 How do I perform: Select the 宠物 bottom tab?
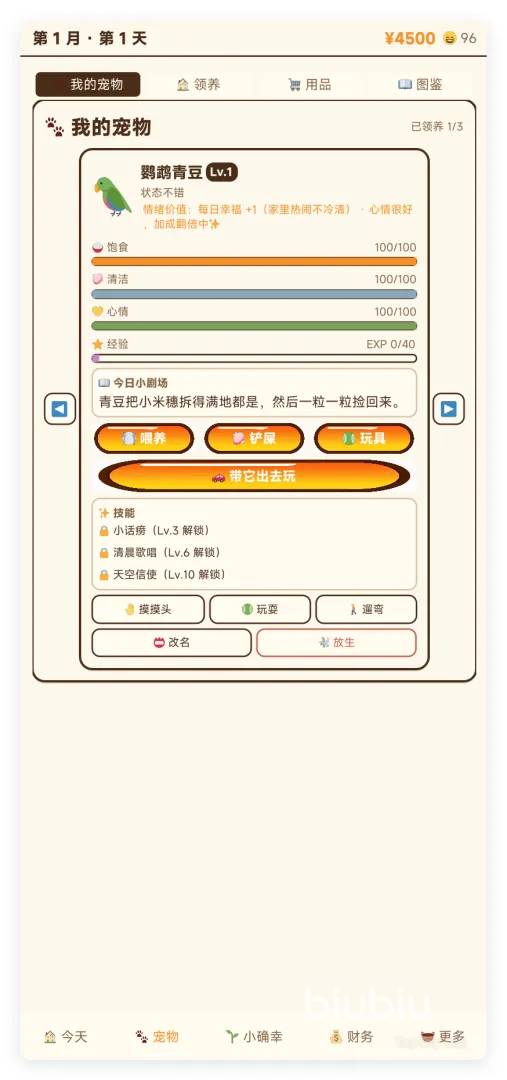coord(157,1037)
